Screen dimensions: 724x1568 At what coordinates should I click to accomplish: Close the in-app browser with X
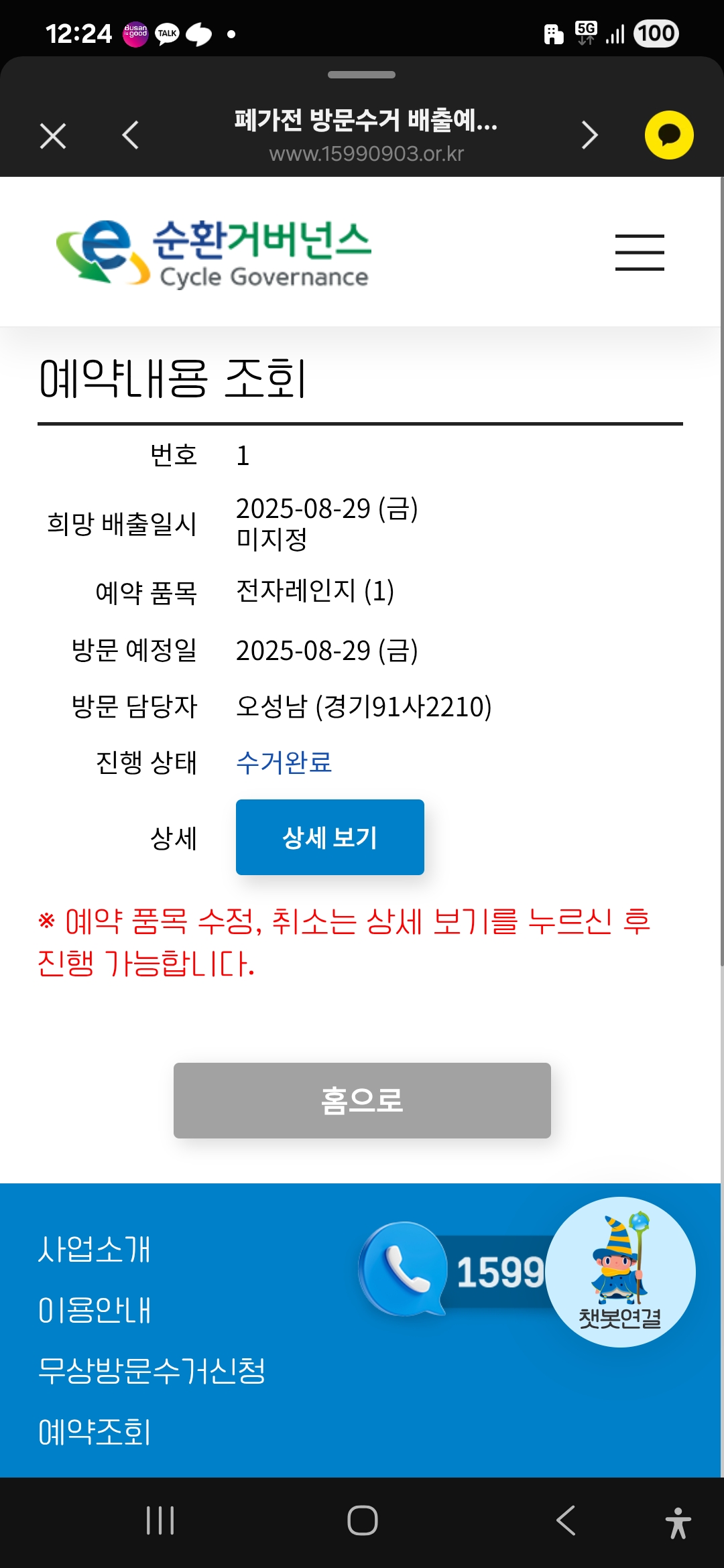pyautogui.click(x=53, y=136)
